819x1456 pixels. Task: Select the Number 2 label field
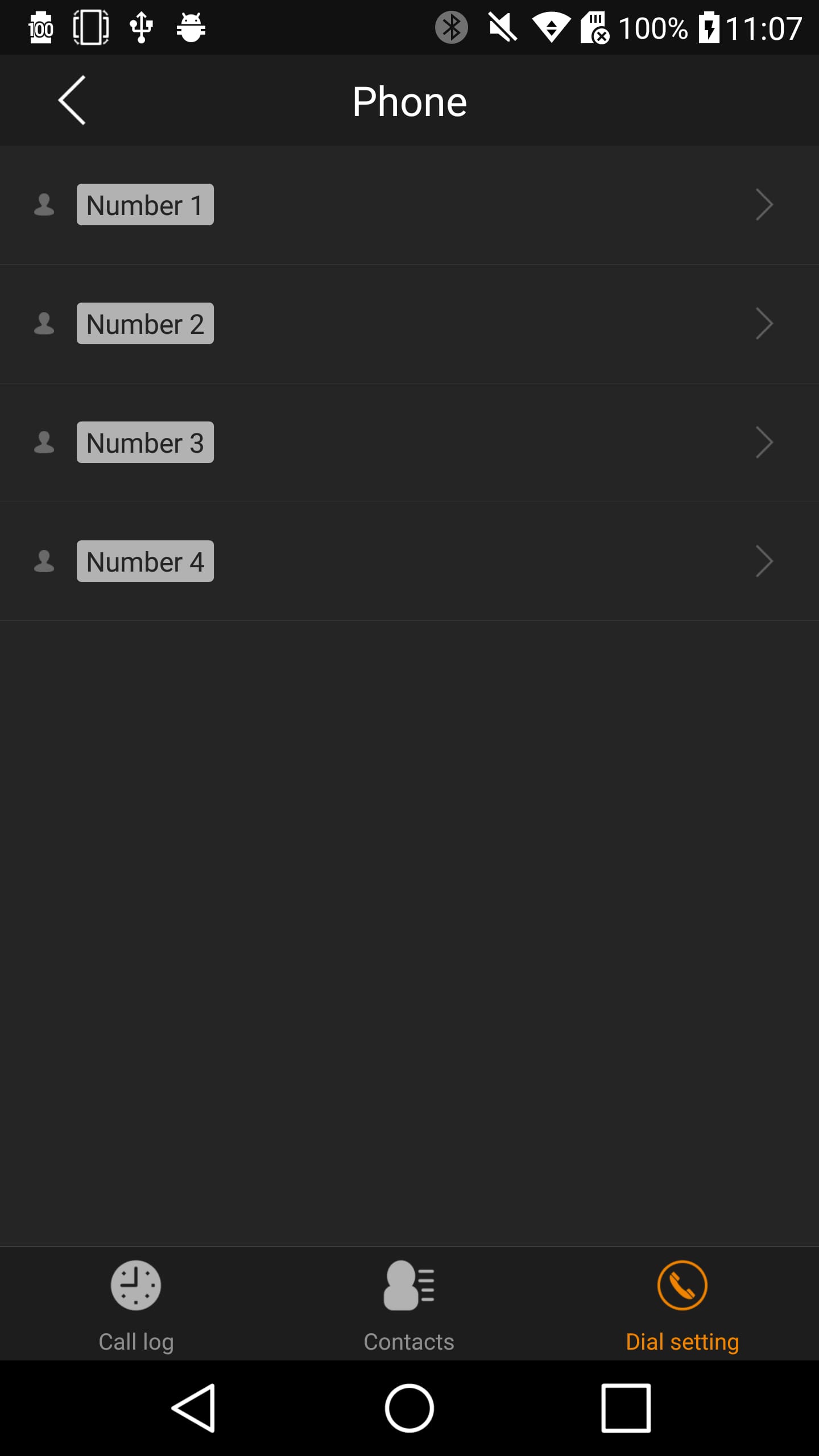(144, 323)
